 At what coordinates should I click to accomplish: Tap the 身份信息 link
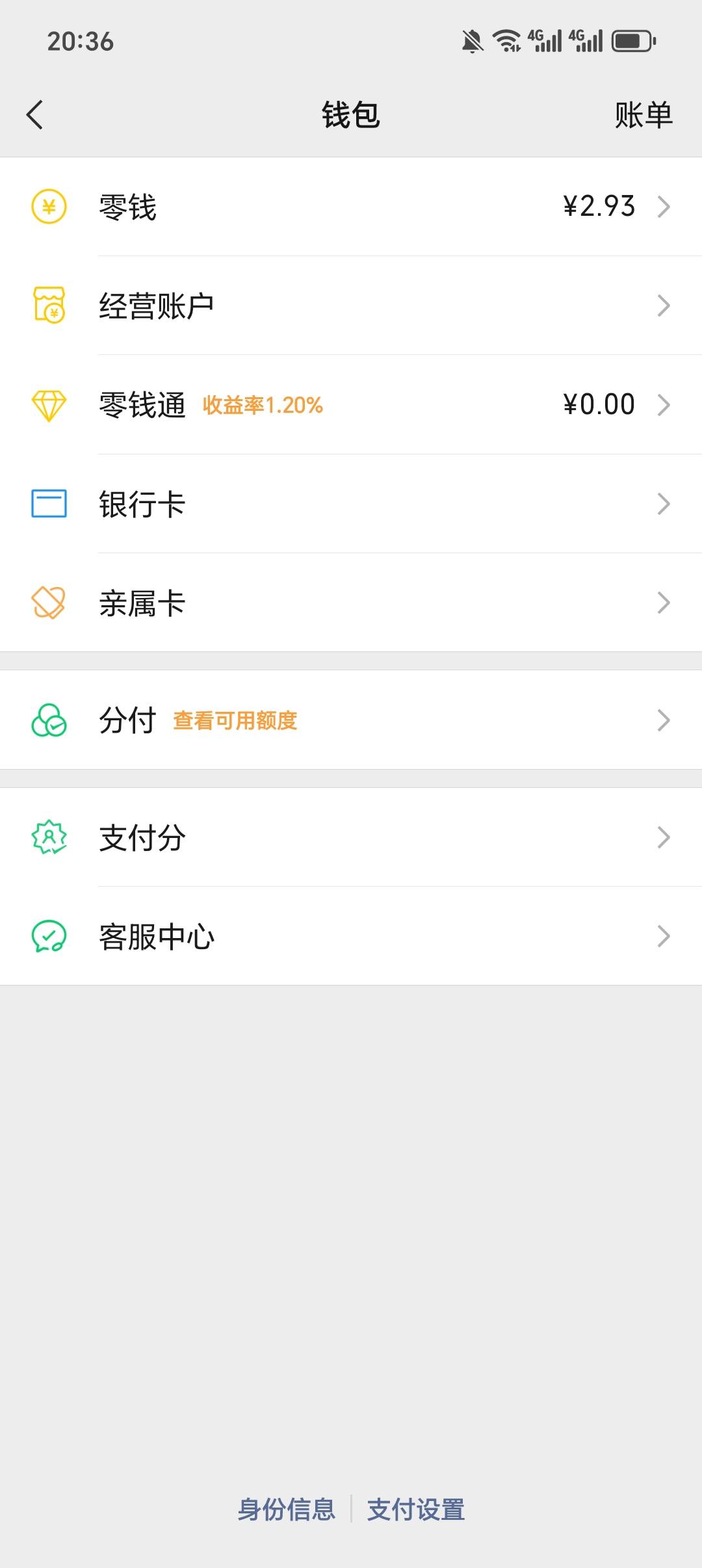tap(286, 1509)
